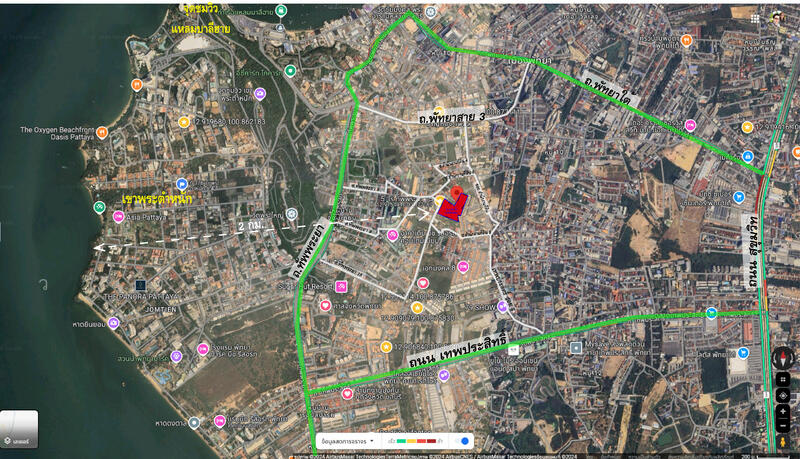Screen dimensions: 800x459
Task: Toggle the traffic layer switch
Action: 461,440
